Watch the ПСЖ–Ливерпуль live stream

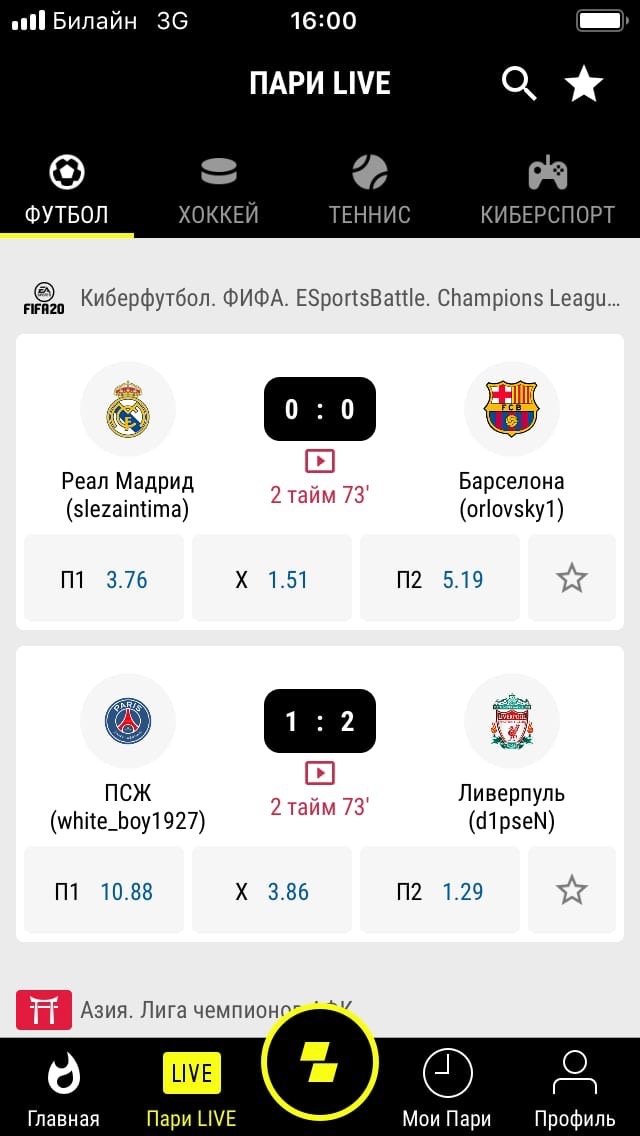click(320, 773)
